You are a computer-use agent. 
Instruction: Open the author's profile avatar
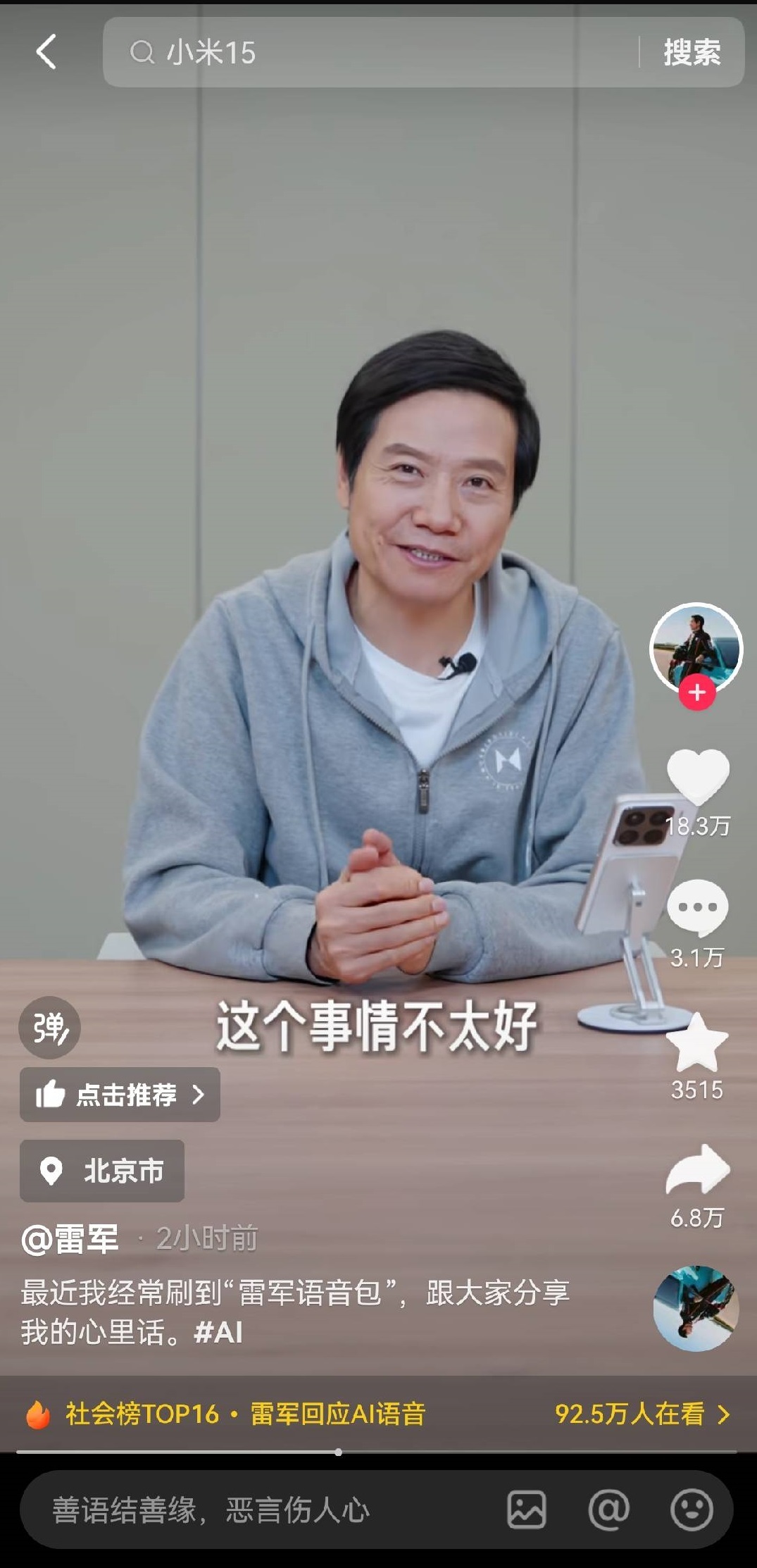pos(696,647)
